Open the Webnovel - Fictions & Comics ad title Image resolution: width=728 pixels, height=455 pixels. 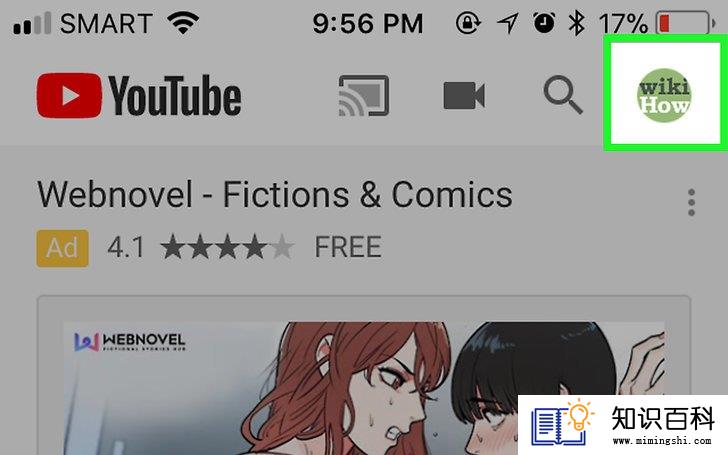click(274, 194)
